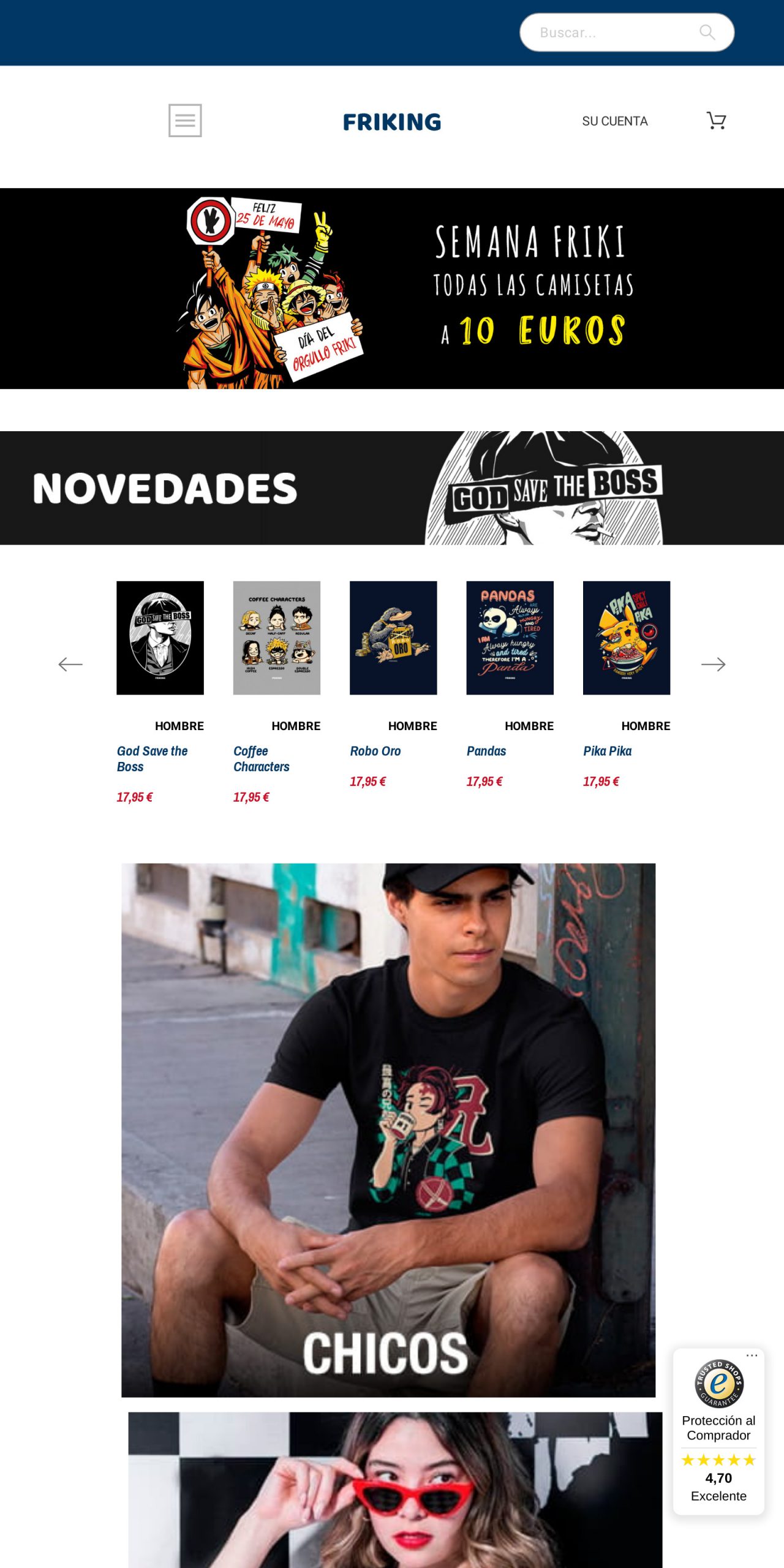This screenshot has width=784, height=1568.
Task: Open the Chicos category image
Action: click(x=388, y=1130)
